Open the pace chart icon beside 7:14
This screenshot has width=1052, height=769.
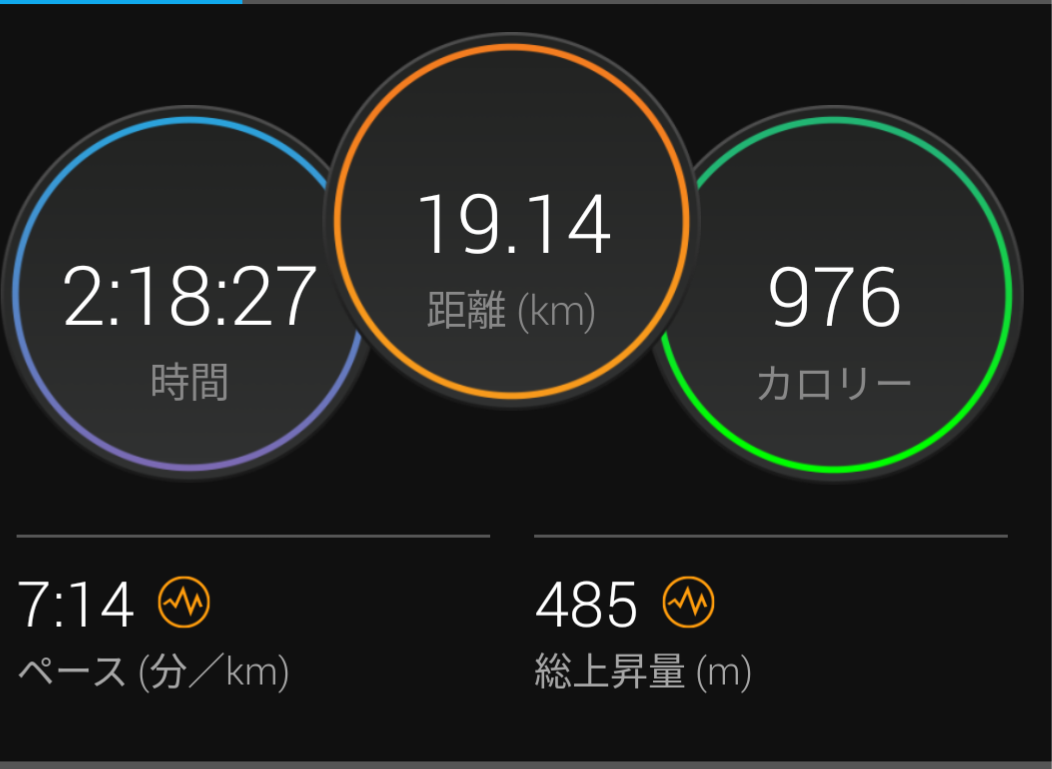(x=184, y=602)
